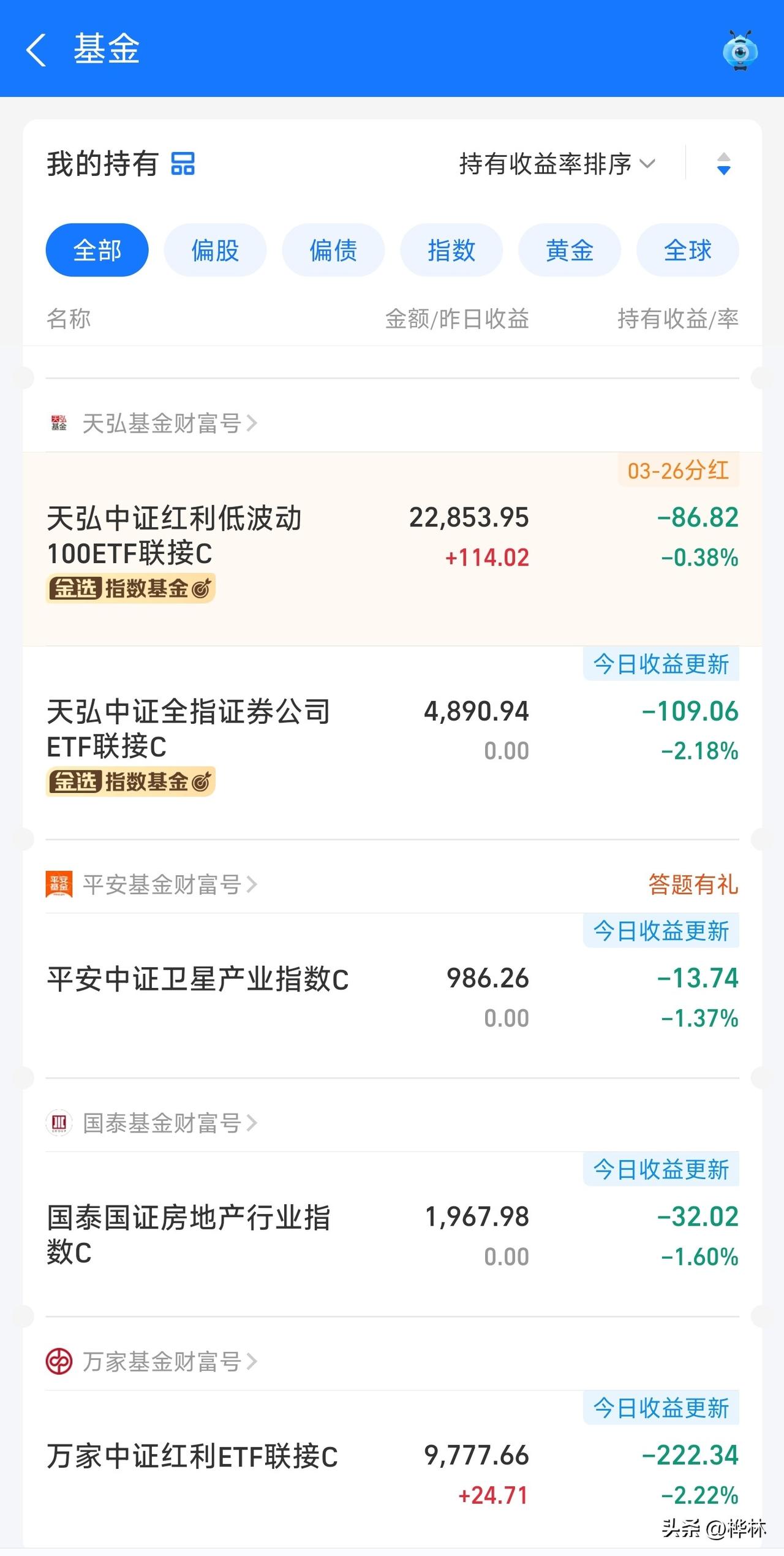Viewport: 784px width, 1556px height.
Task: Open the 持有收益率排序 sorting dropdown
Action: point(554,164)
